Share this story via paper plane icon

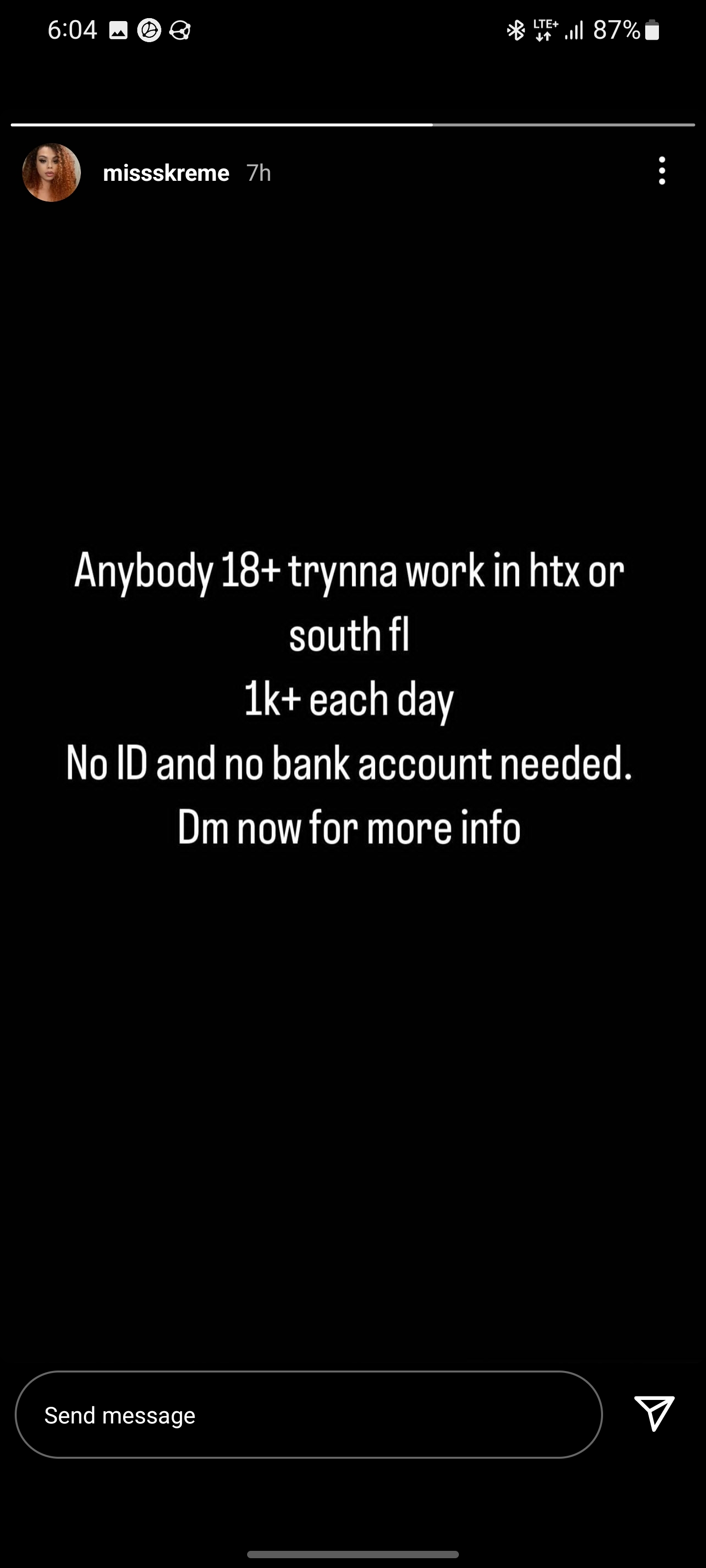[654, 1413]
